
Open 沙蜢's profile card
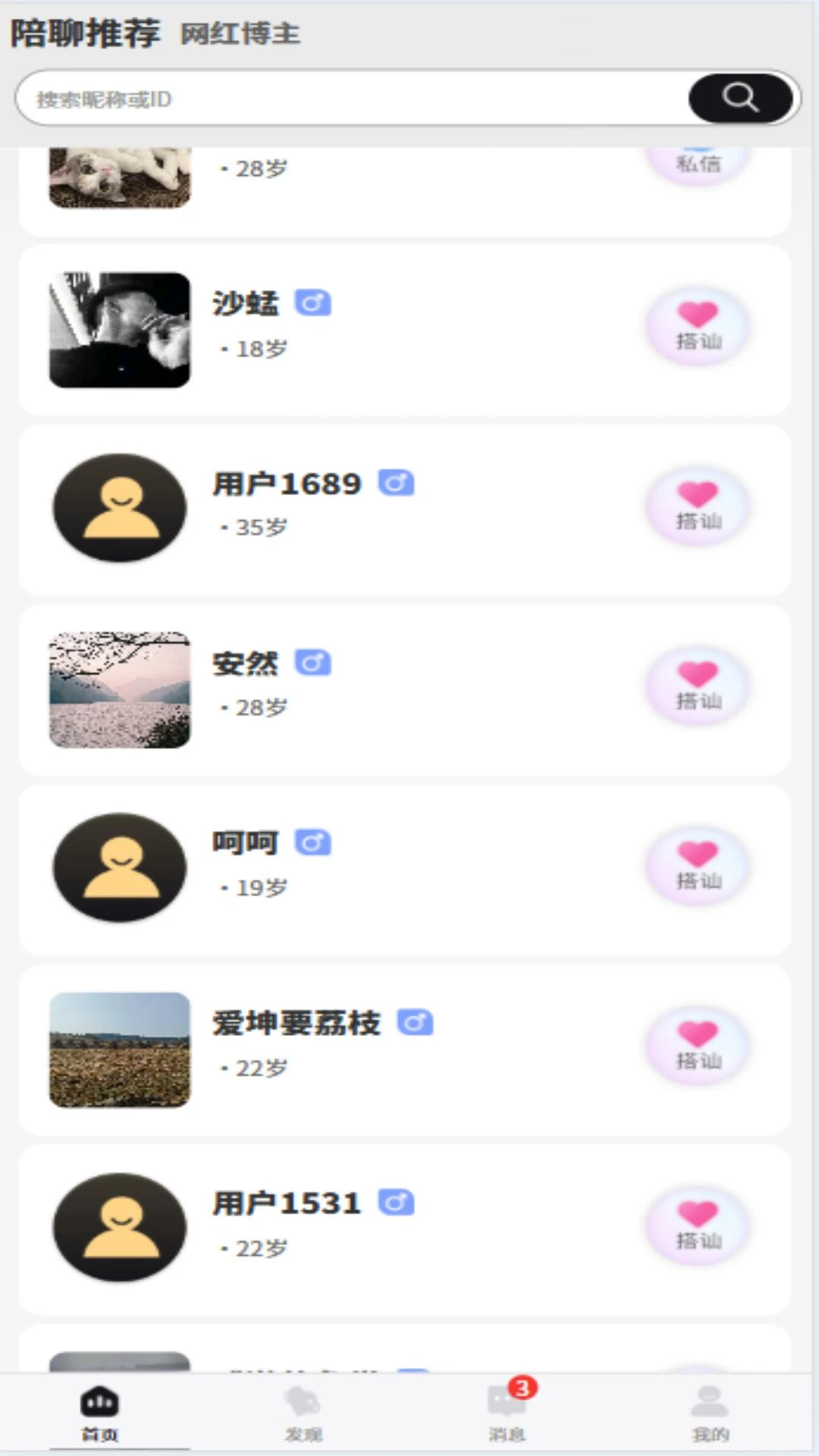405,330
